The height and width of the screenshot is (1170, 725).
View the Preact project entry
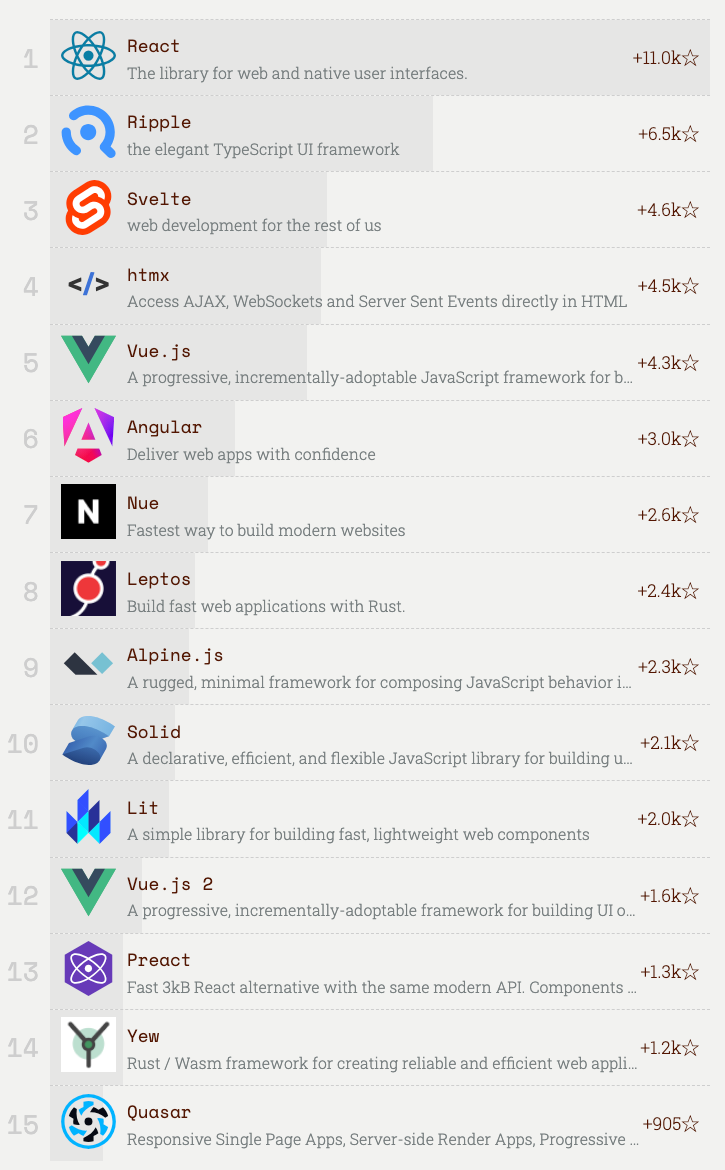[158, 960]
